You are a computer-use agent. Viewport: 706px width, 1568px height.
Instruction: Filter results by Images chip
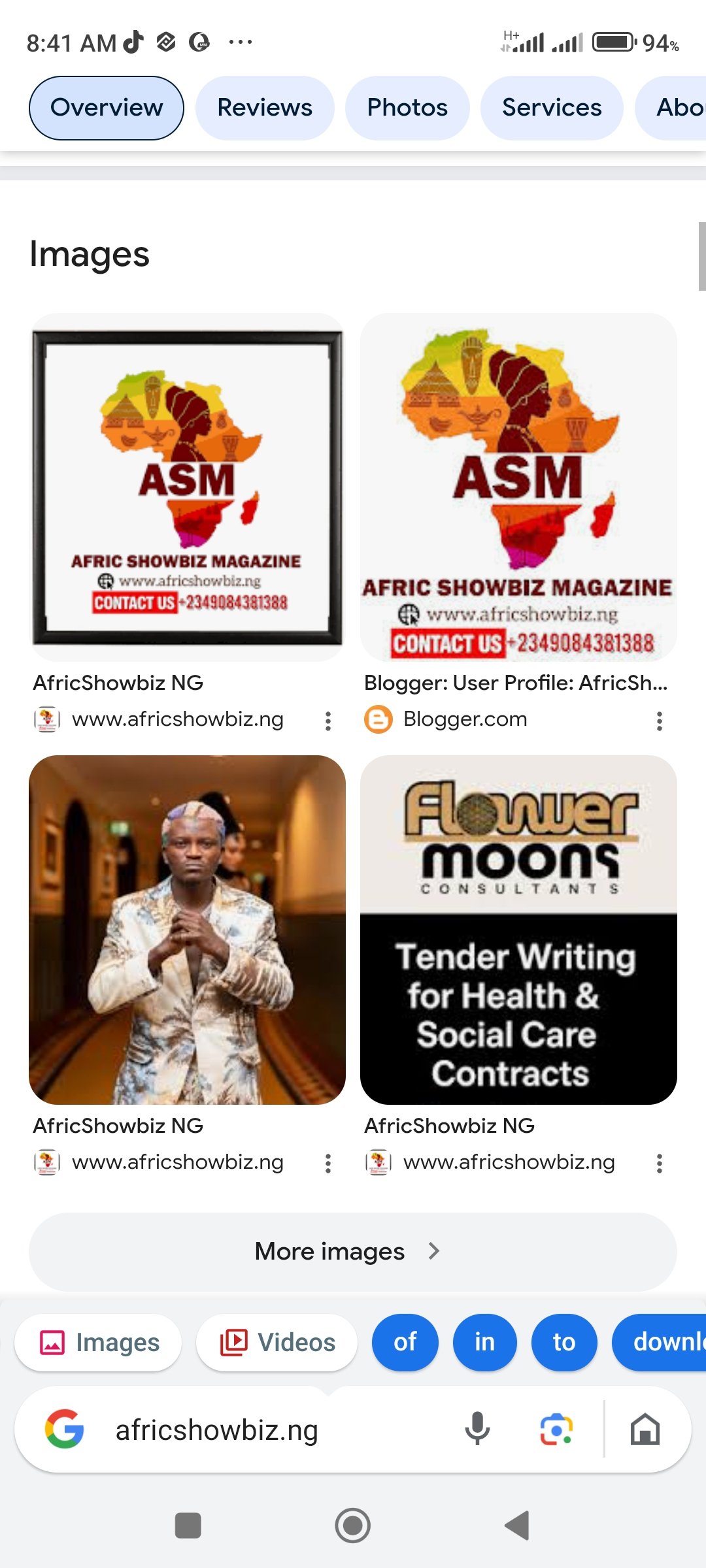coord(99,1343)
